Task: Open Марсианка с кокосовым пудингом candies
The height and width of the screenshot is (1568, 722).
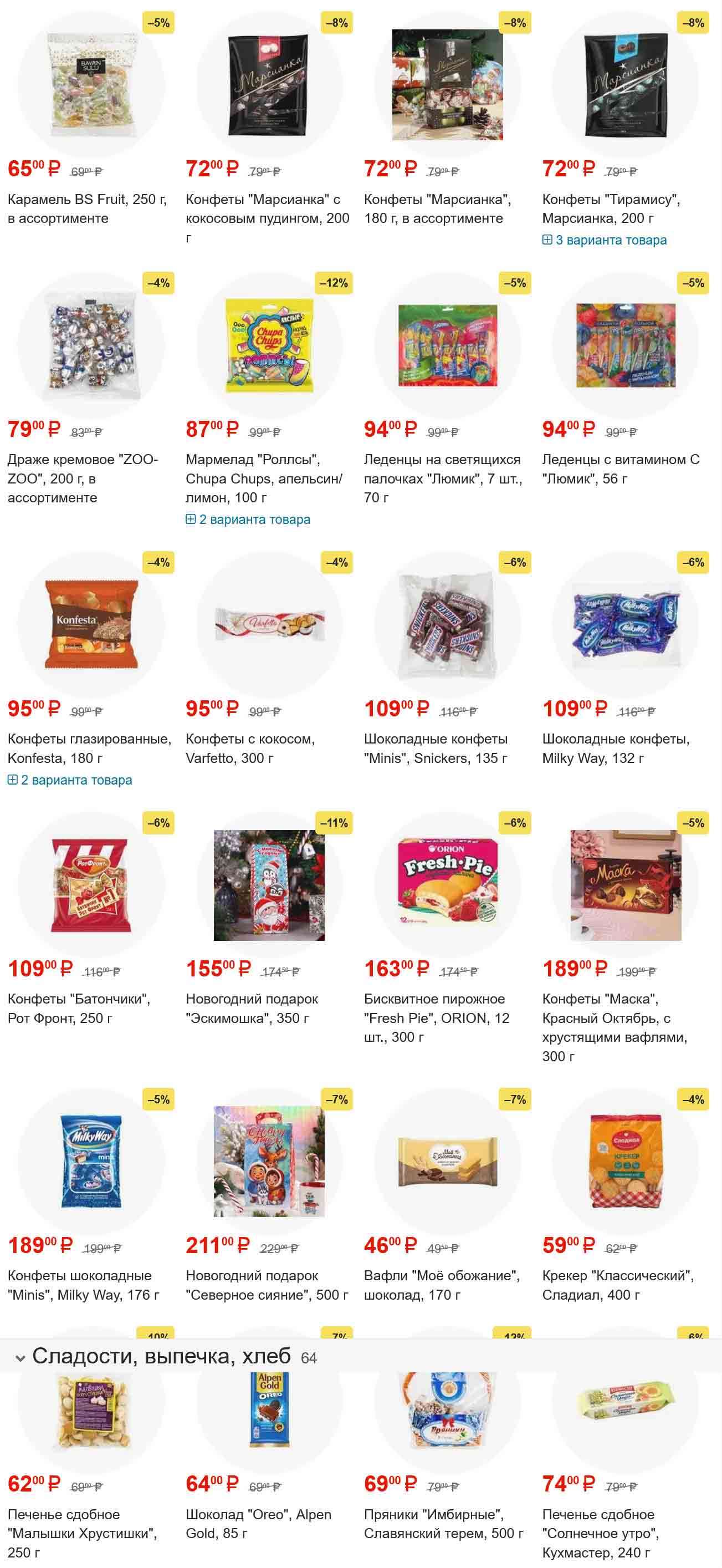Action: tap(267, 209)
